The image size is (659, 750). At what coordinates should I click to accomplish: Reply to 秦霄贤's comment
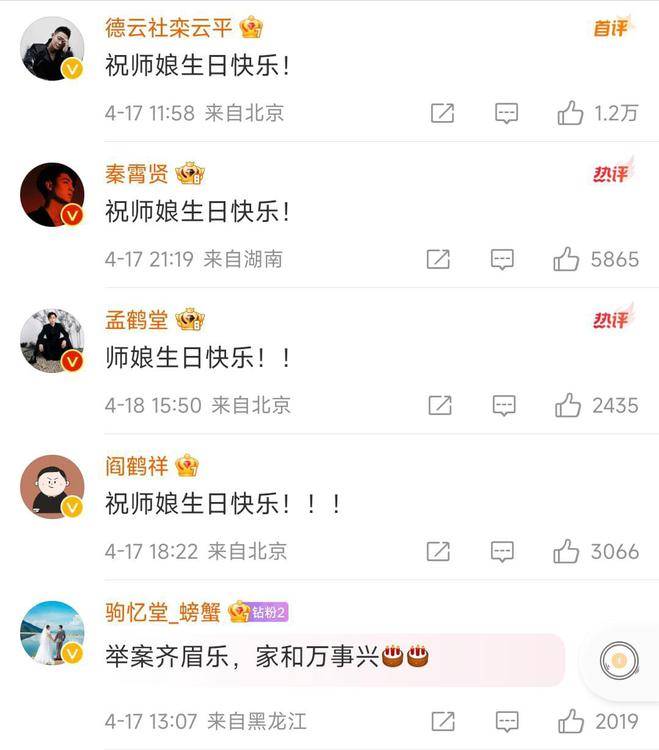503,259
